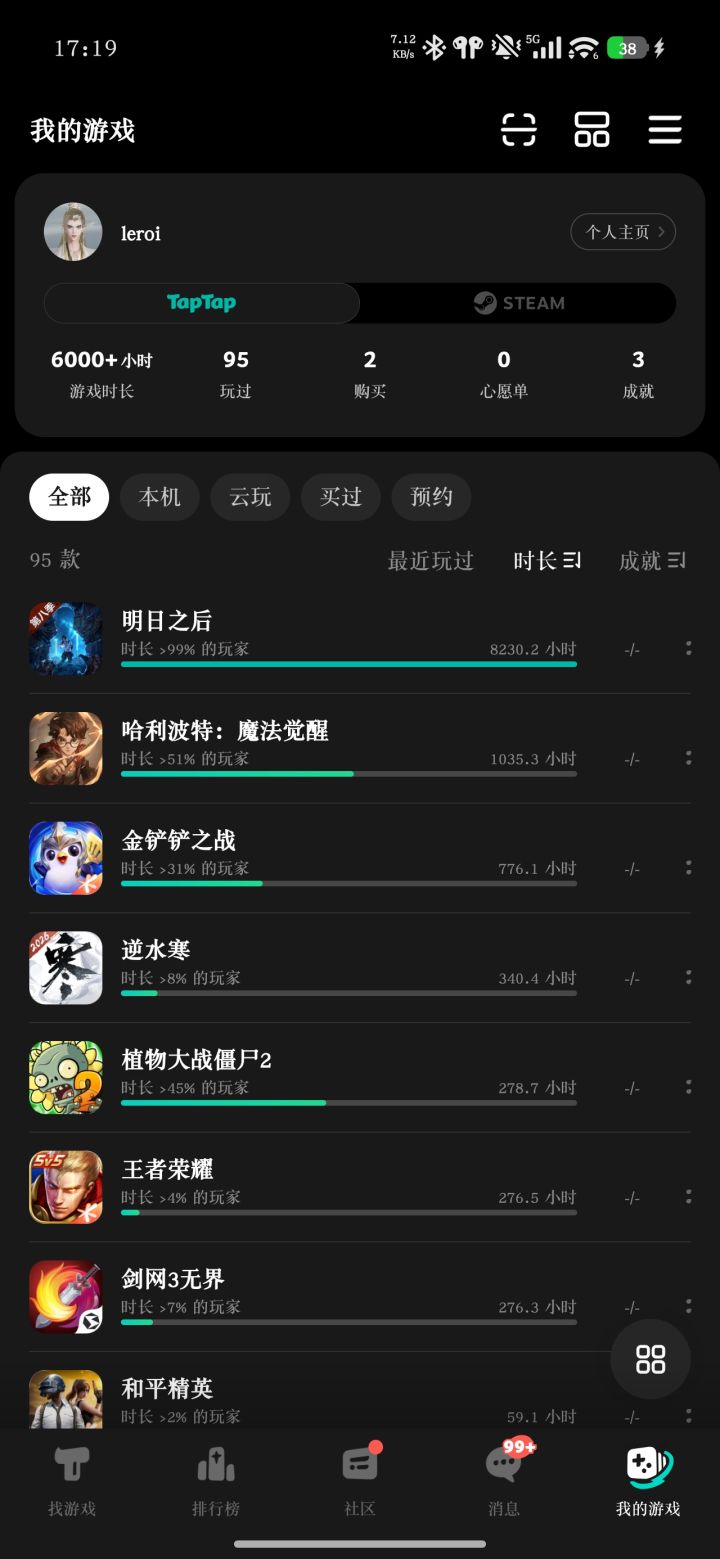
Task: Select the TapTap account toggle
Action: click(x=200, y=303)
